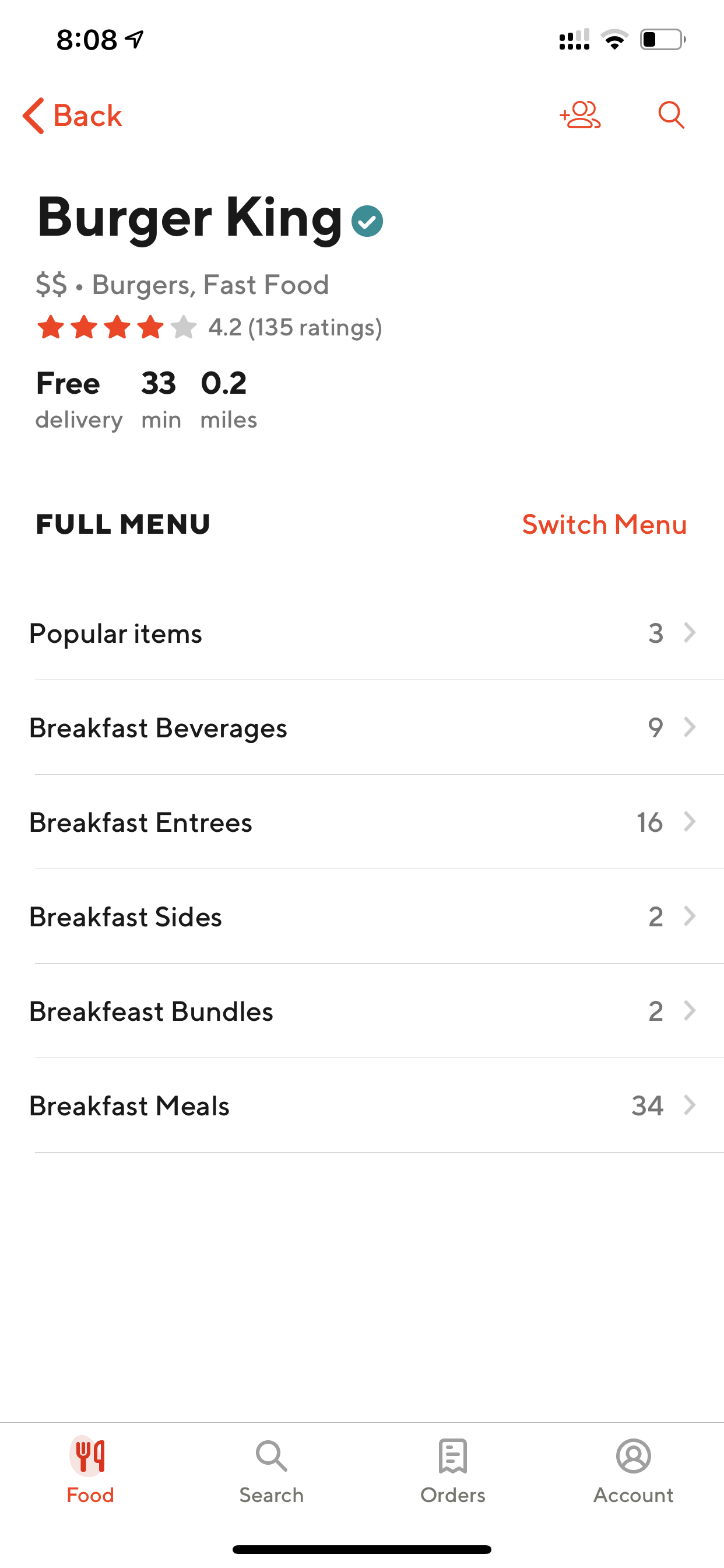View Breakfast Entrees section
Image resolution: width=724 pixels, height=1568 pixels.
pos(362,822)
